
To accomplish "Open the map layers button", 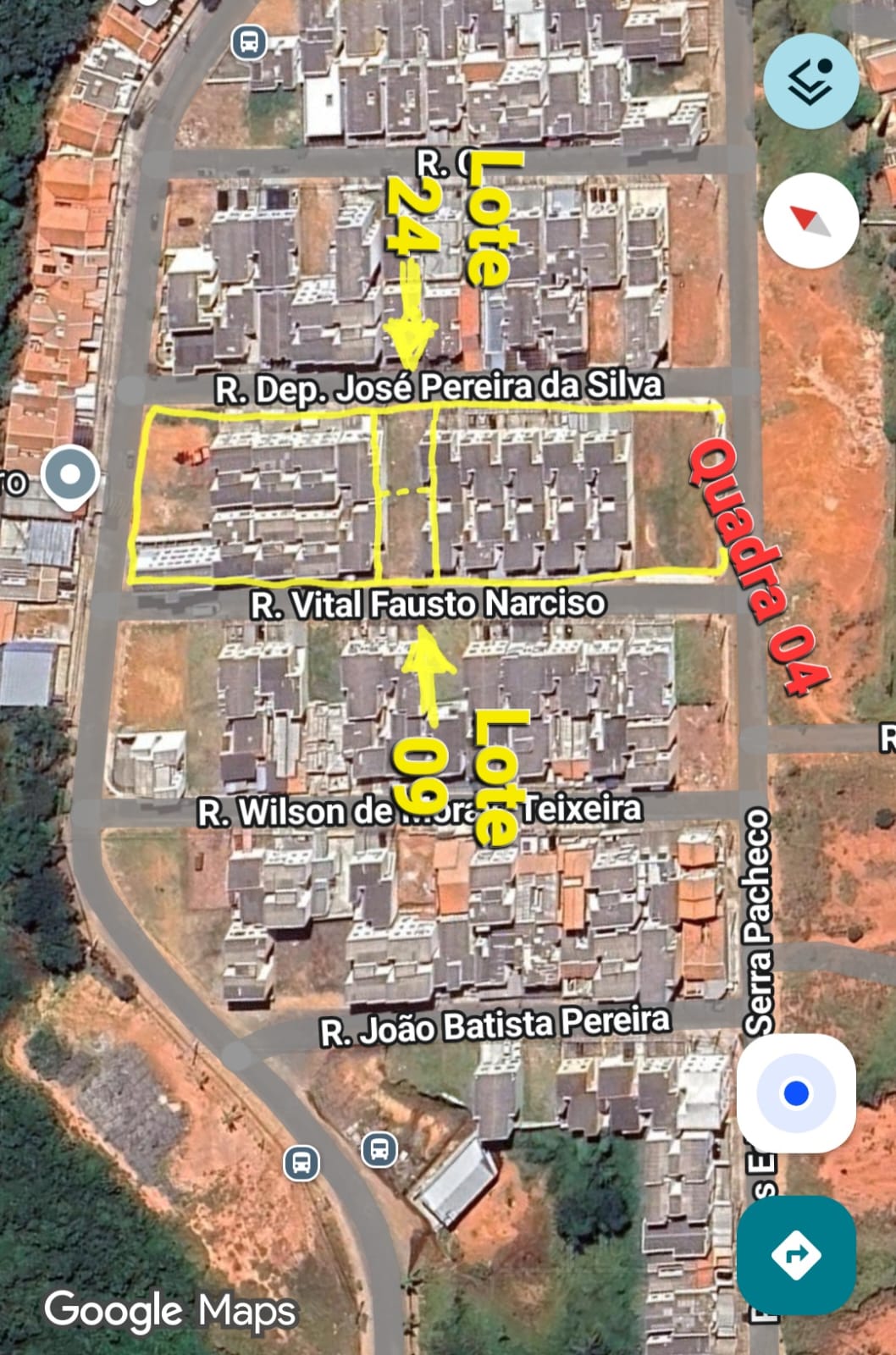I will tap(810, 81).
